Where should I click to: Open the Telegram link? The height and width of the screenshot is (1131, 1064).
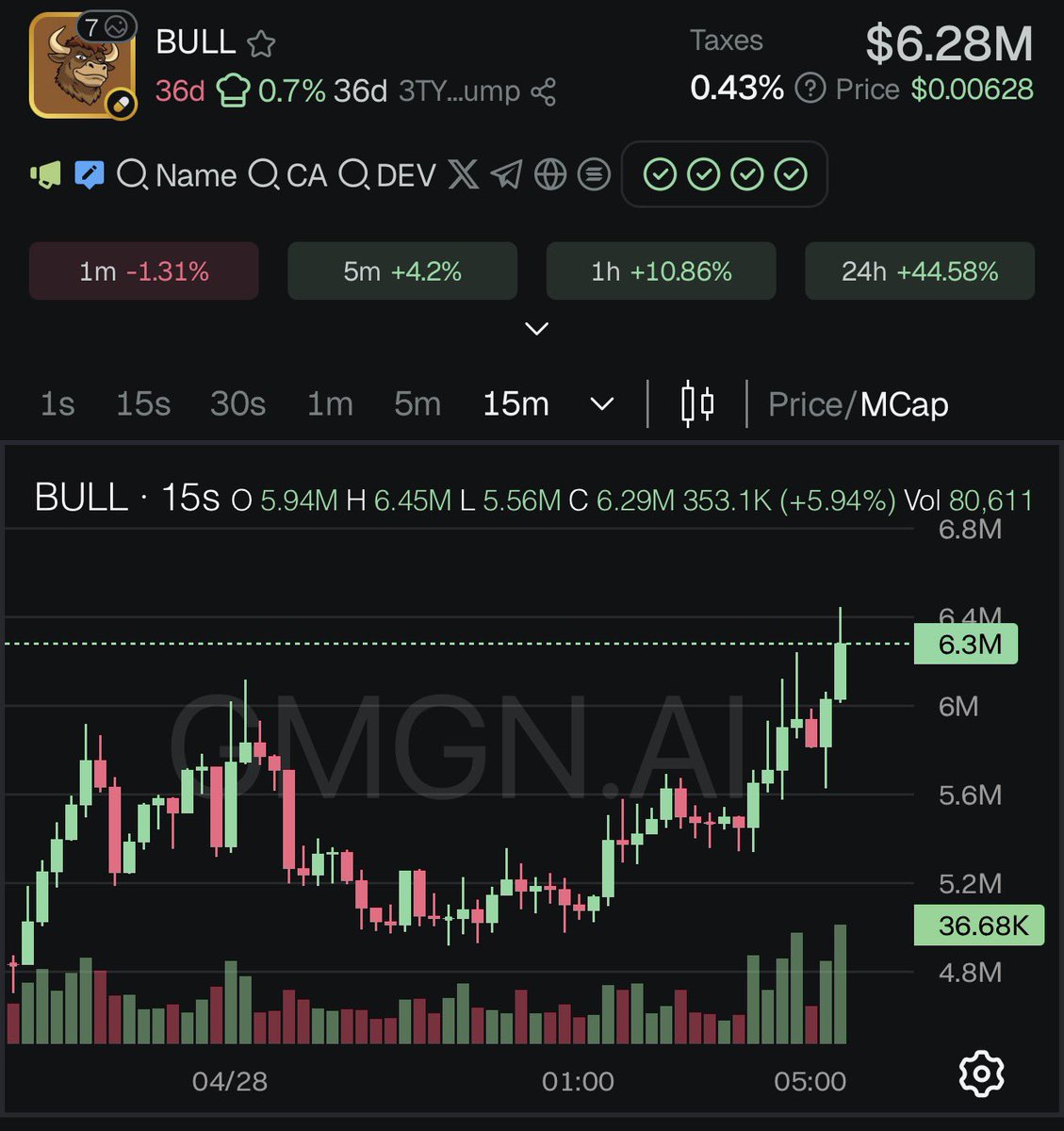pos(507,174)
